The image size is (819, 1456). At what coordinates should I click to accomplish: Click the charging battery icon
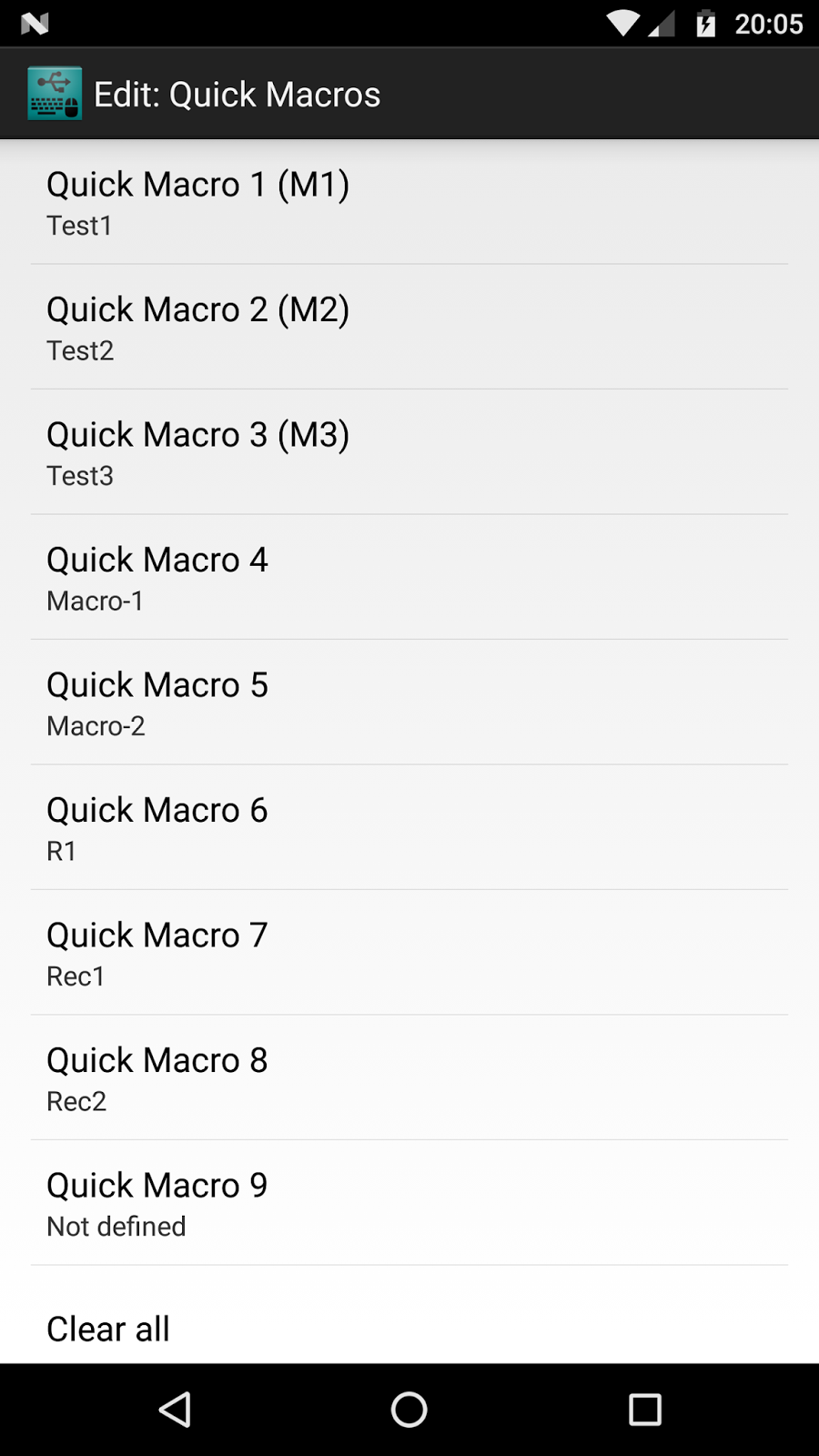(707, 23)
